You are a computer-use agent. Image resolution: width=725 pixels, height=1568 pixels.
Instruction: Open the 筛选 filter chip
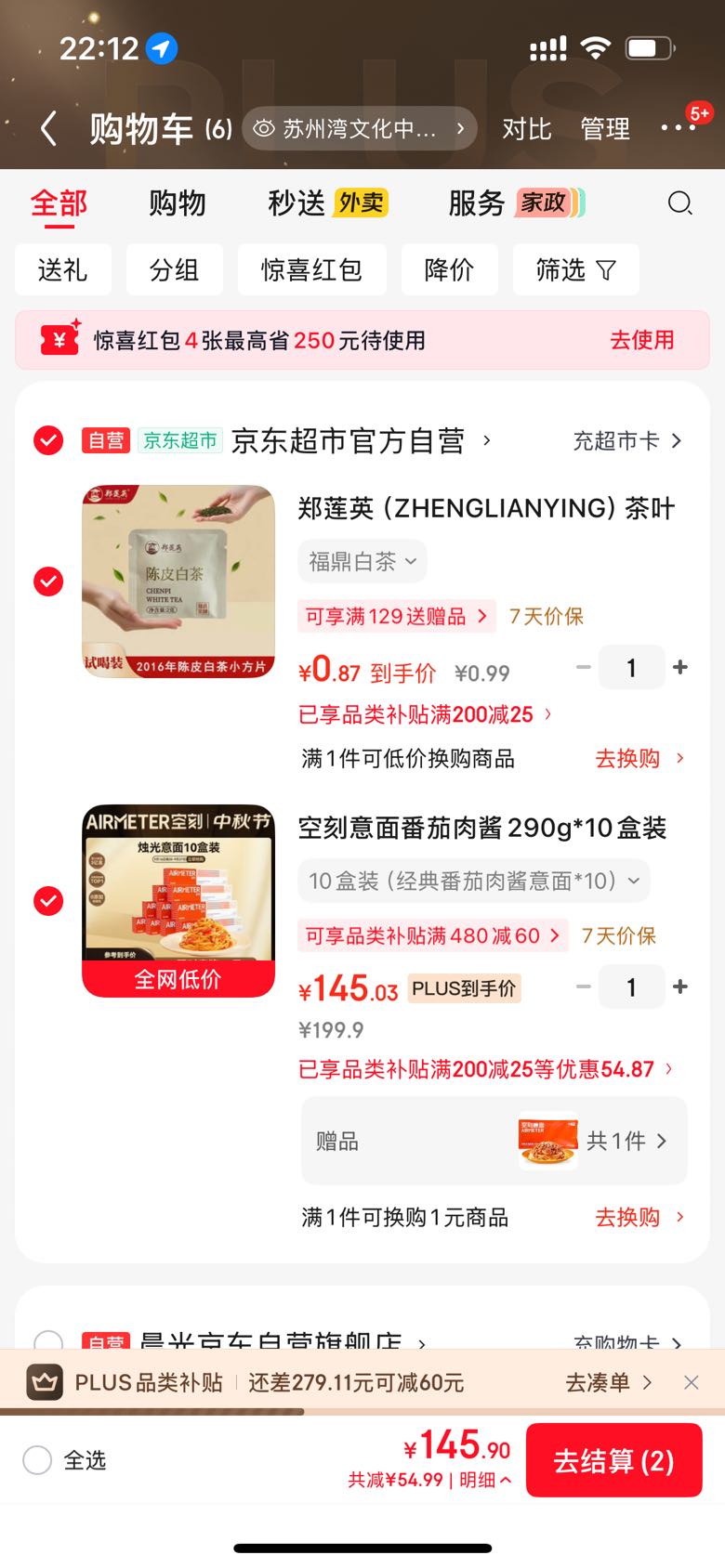[575, 269]
